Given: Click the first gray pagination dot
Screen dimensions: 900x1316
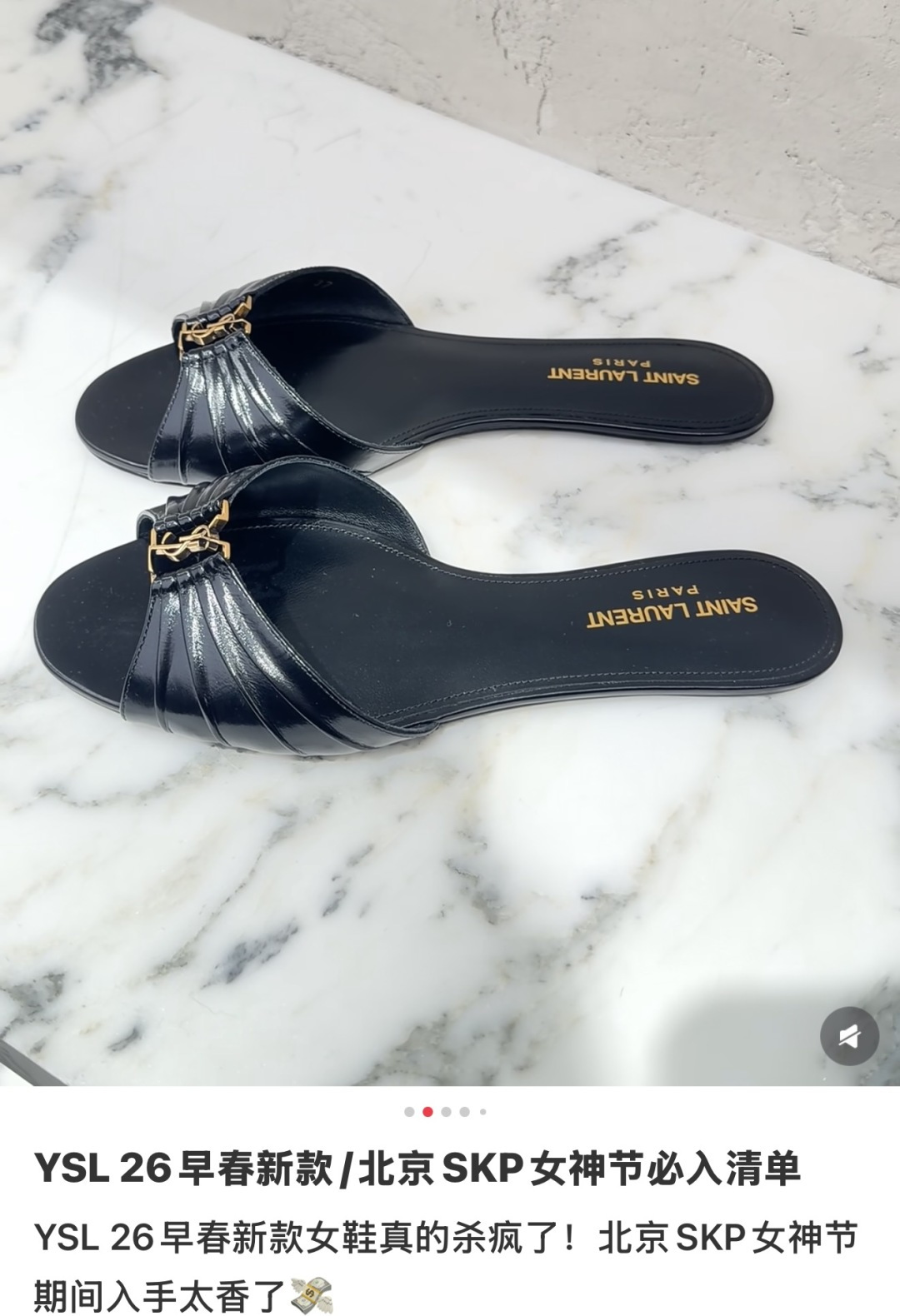Looking at the screenshot, I should pos(408,1111).
